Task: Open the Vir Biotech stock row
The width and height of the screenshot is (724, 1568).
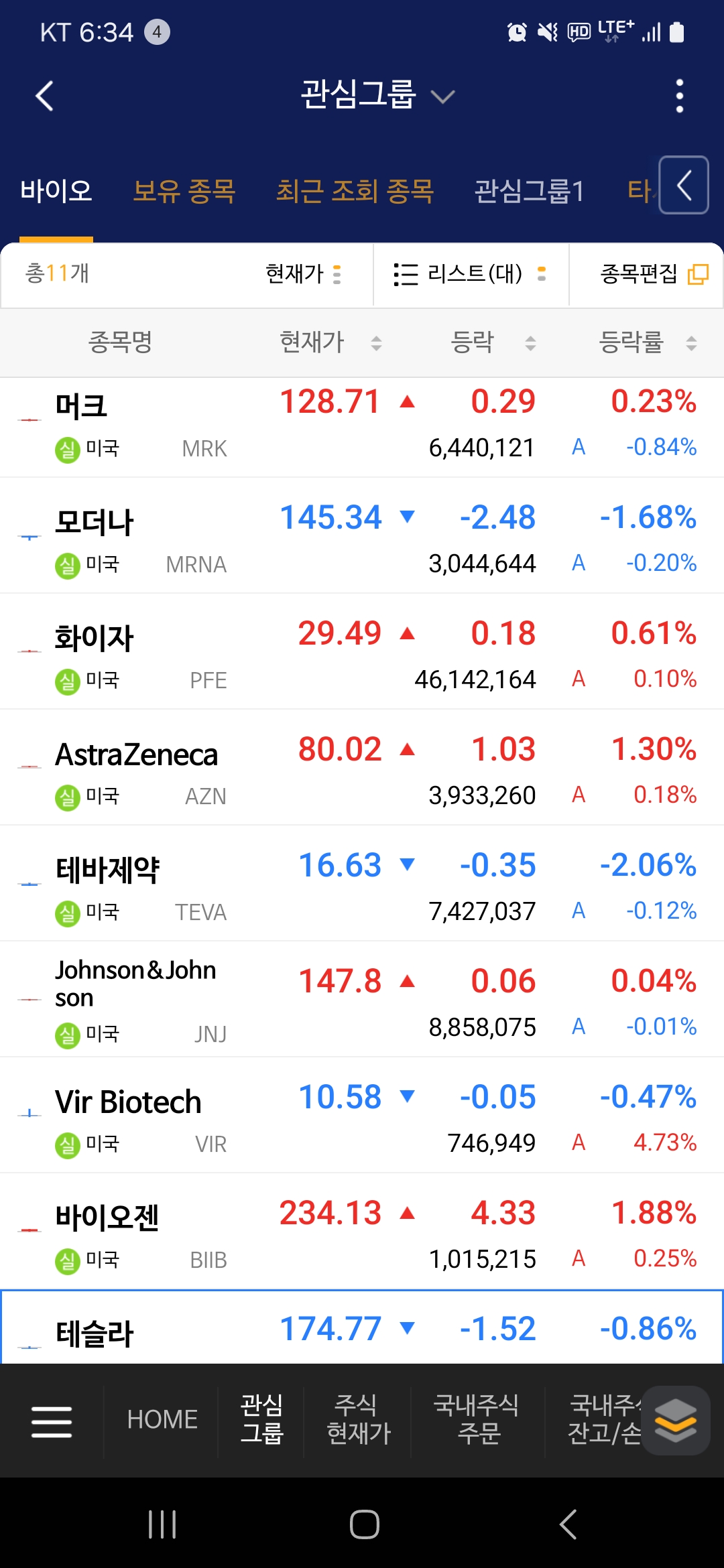Action: tap(362, 1115)
